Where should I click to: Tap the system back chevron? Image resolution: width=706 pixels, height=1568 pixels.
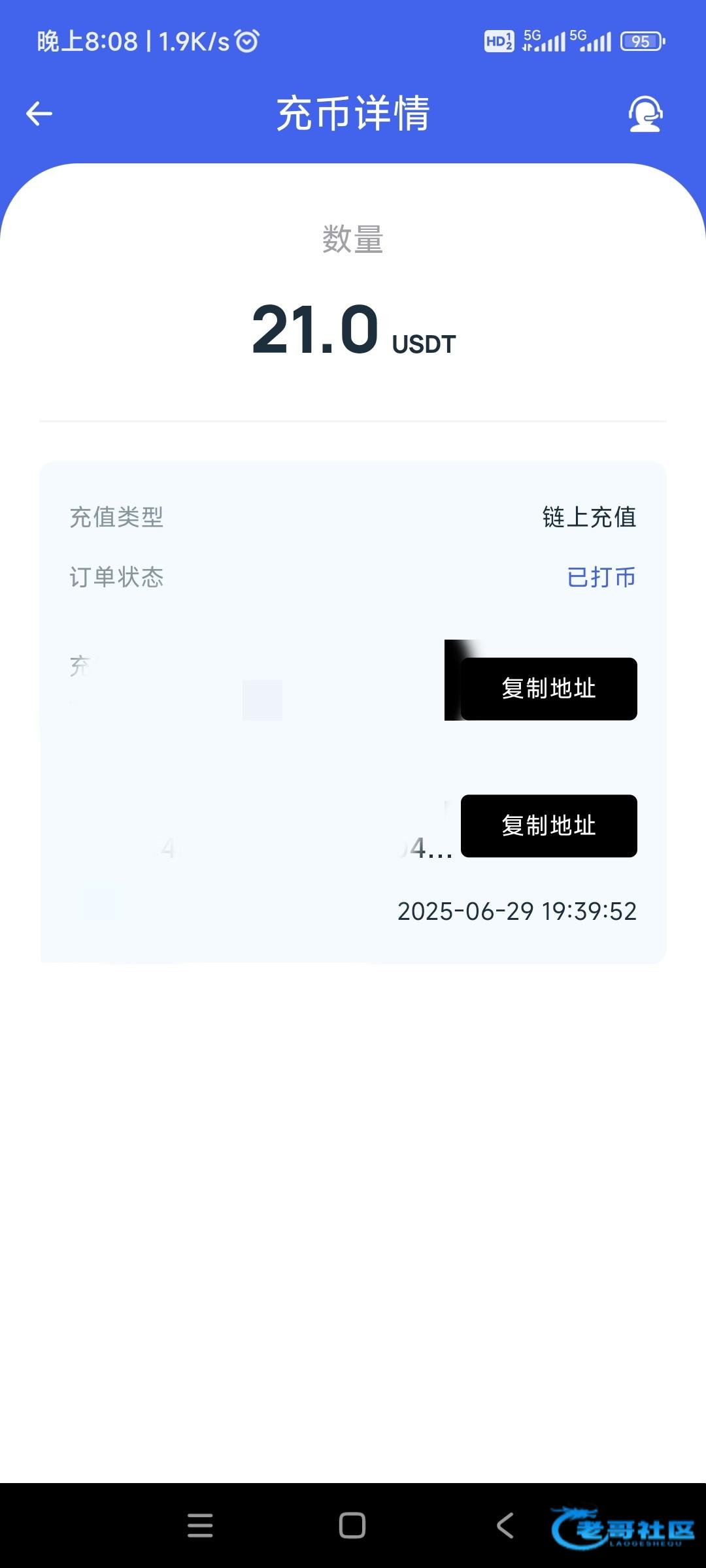click(505, 1526)
